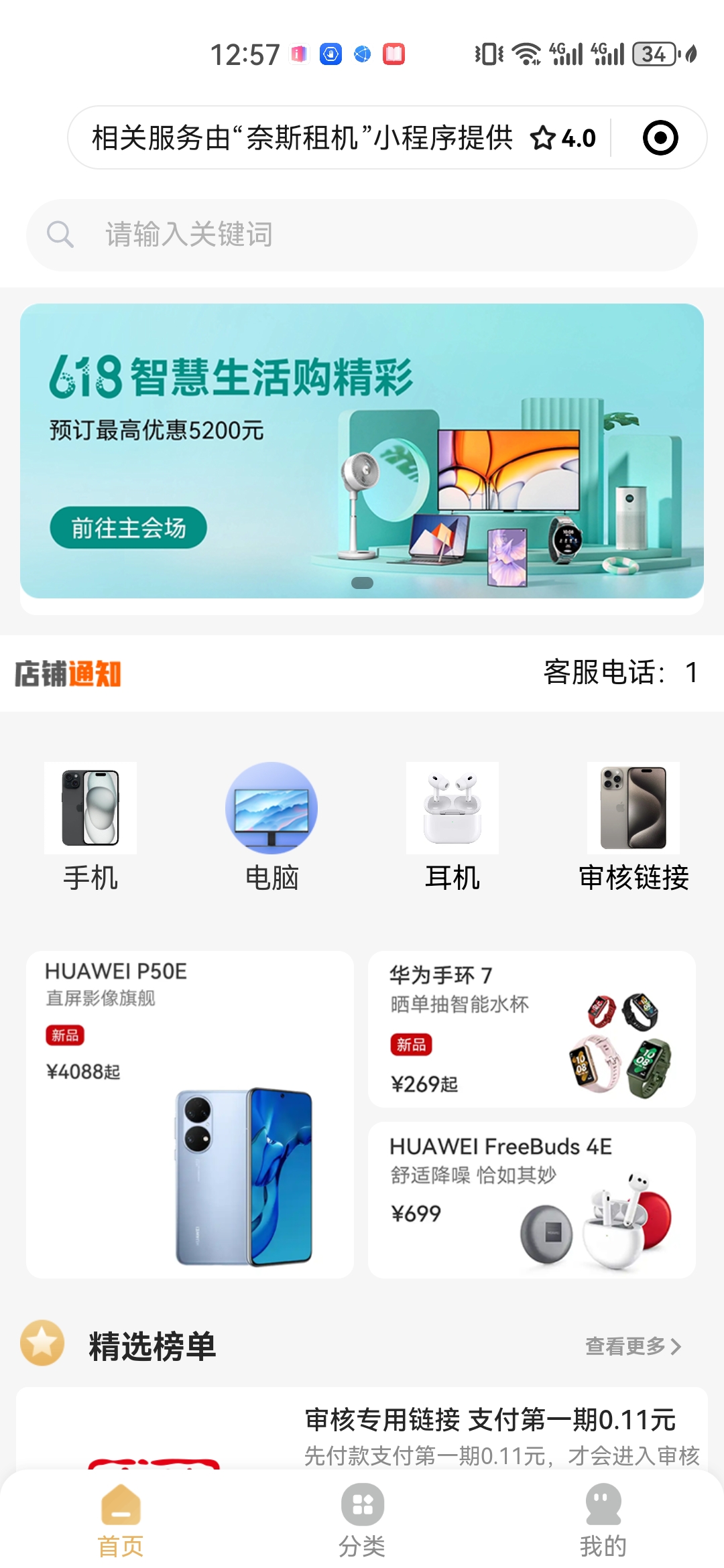Open the HUAWEI FreeBuds 4E card
The image size is (724, 1568).
point(532,1200)
